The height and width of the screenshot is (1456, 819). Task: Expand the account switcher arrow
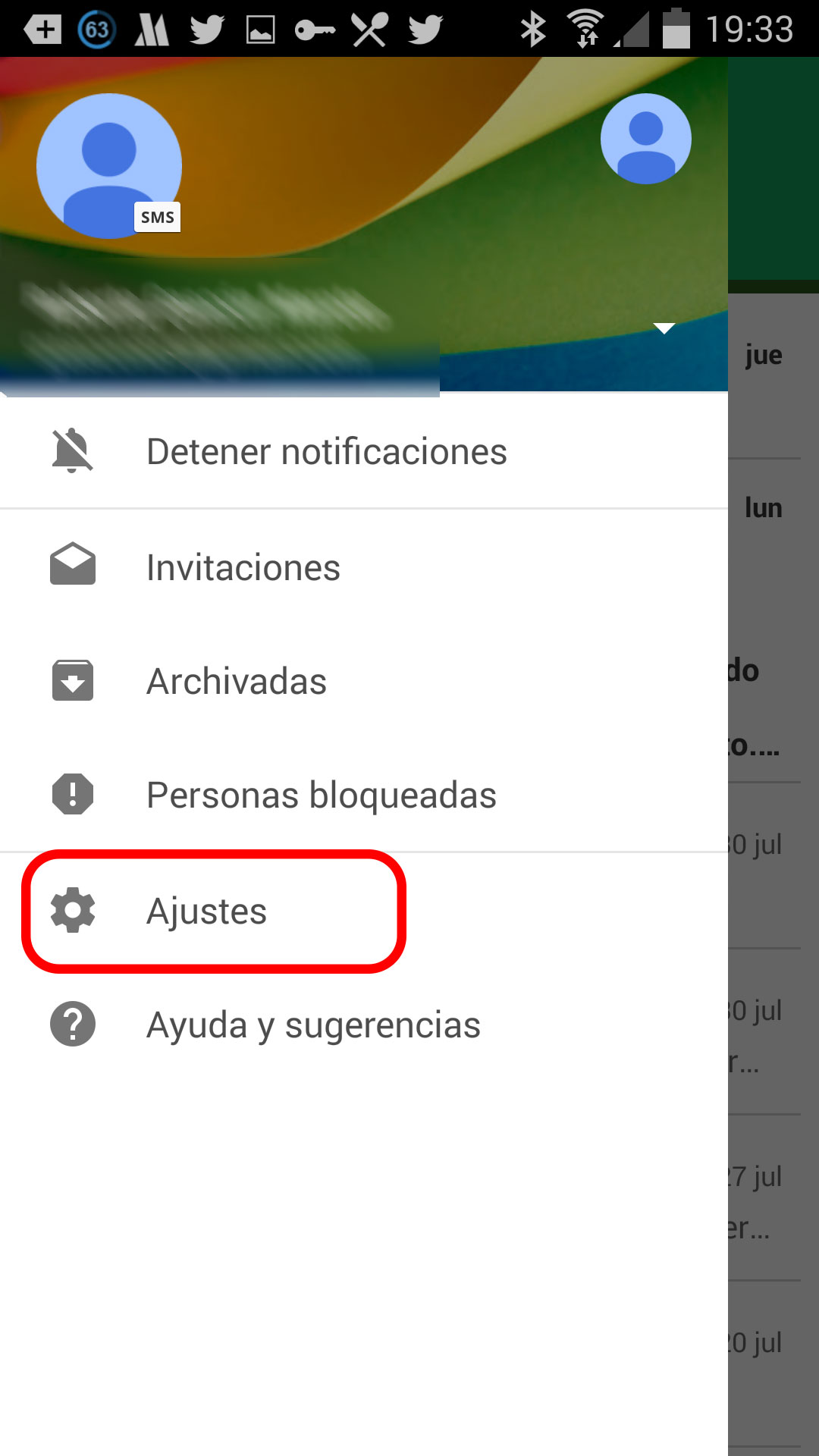tap(664, 328)
